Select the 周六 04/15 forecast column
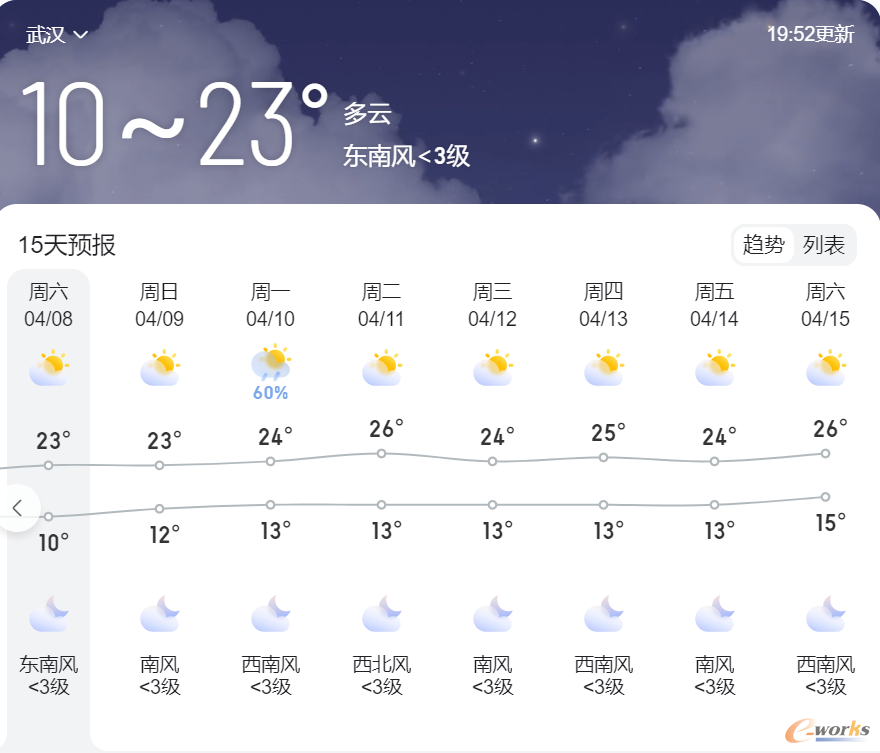The width and height of the screenshot is (880, 753). [825, 305]
